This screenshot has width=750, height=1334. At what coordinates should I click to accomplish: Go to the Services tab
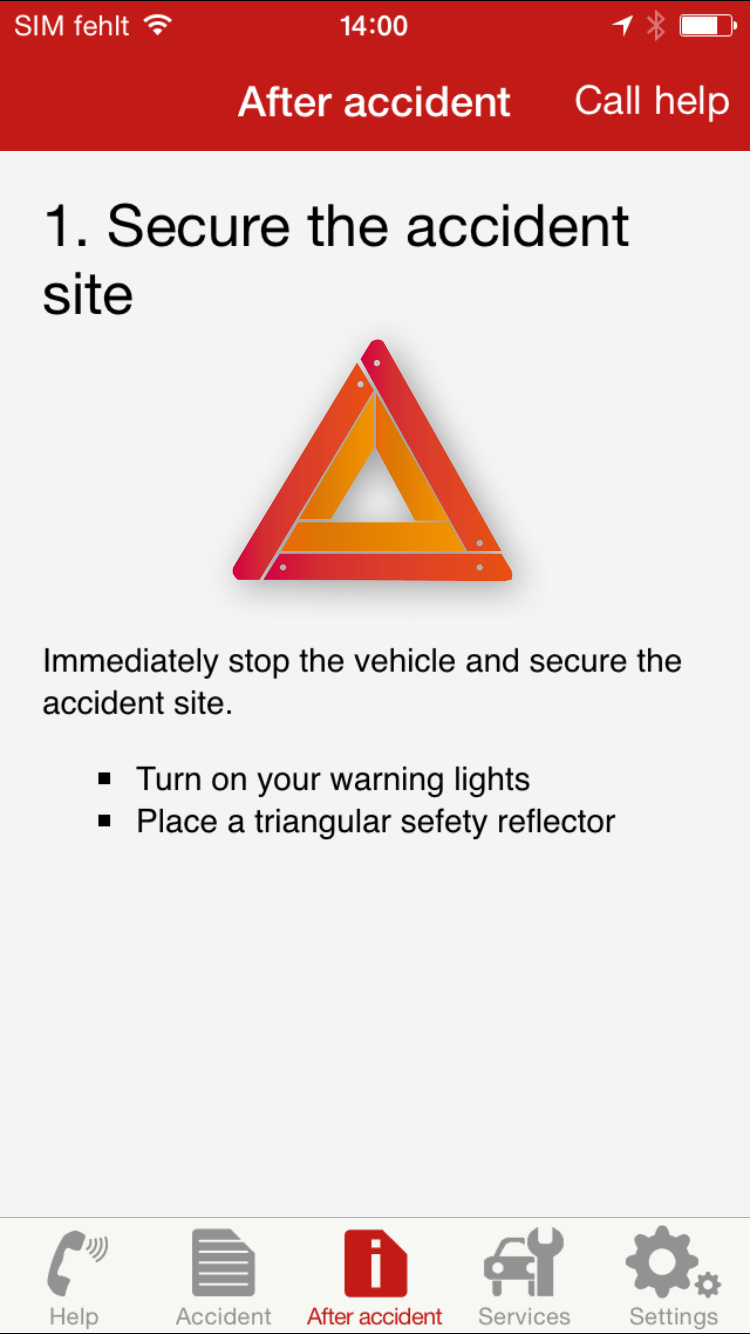(x=524, y=1277)
